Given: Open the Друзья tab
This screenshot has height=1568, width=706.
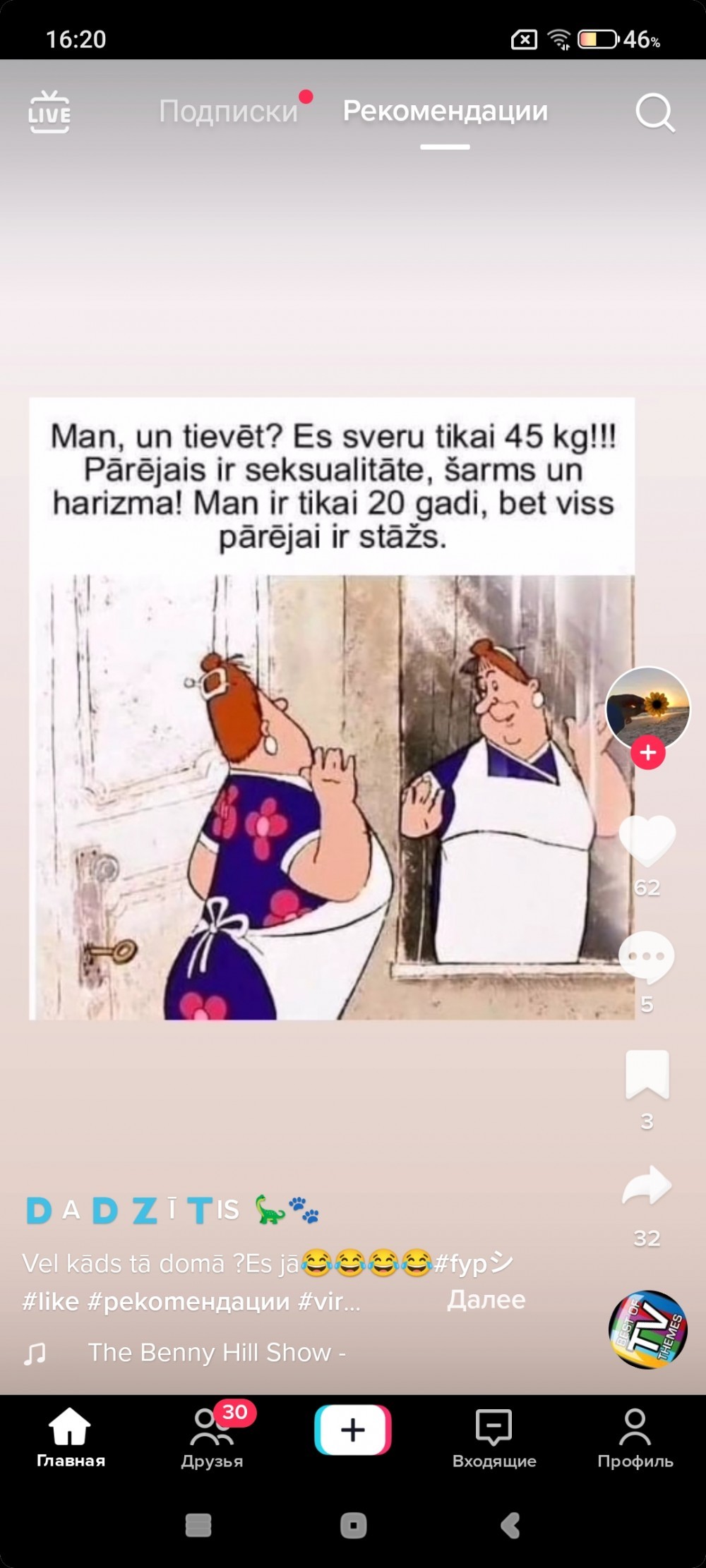Looking at the screenshot, I should click(x=212, y=1437).
